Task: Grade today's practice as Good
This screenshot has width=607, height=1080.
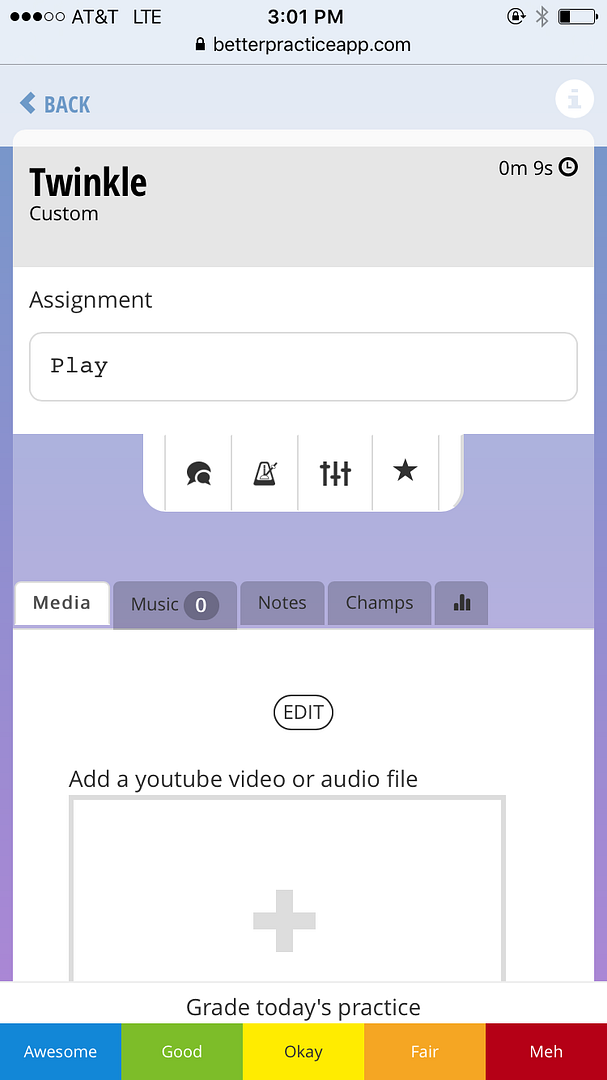Action: tap(182, 1052)
